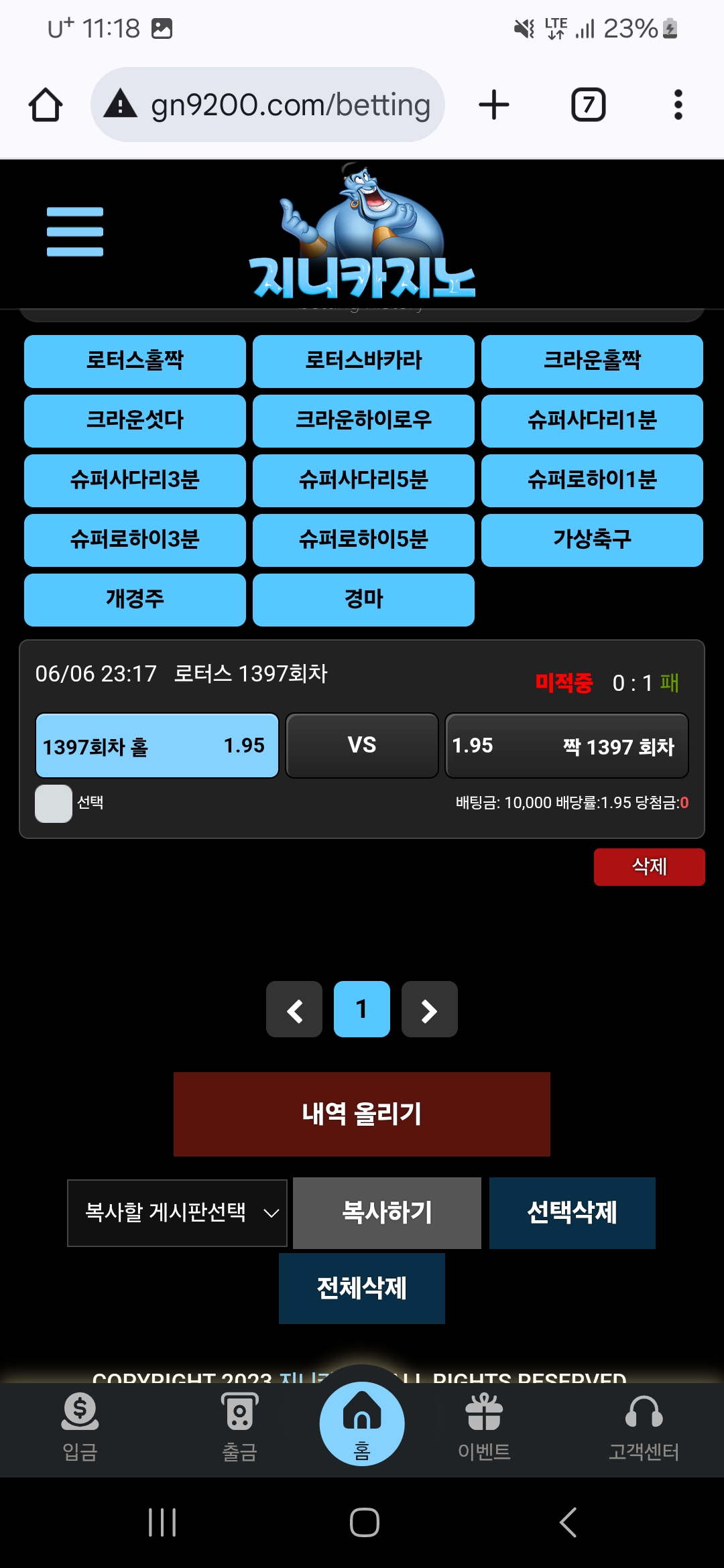
Task: Select the 슈퍼사다리5분 game filter
Action: click(363, 480)
